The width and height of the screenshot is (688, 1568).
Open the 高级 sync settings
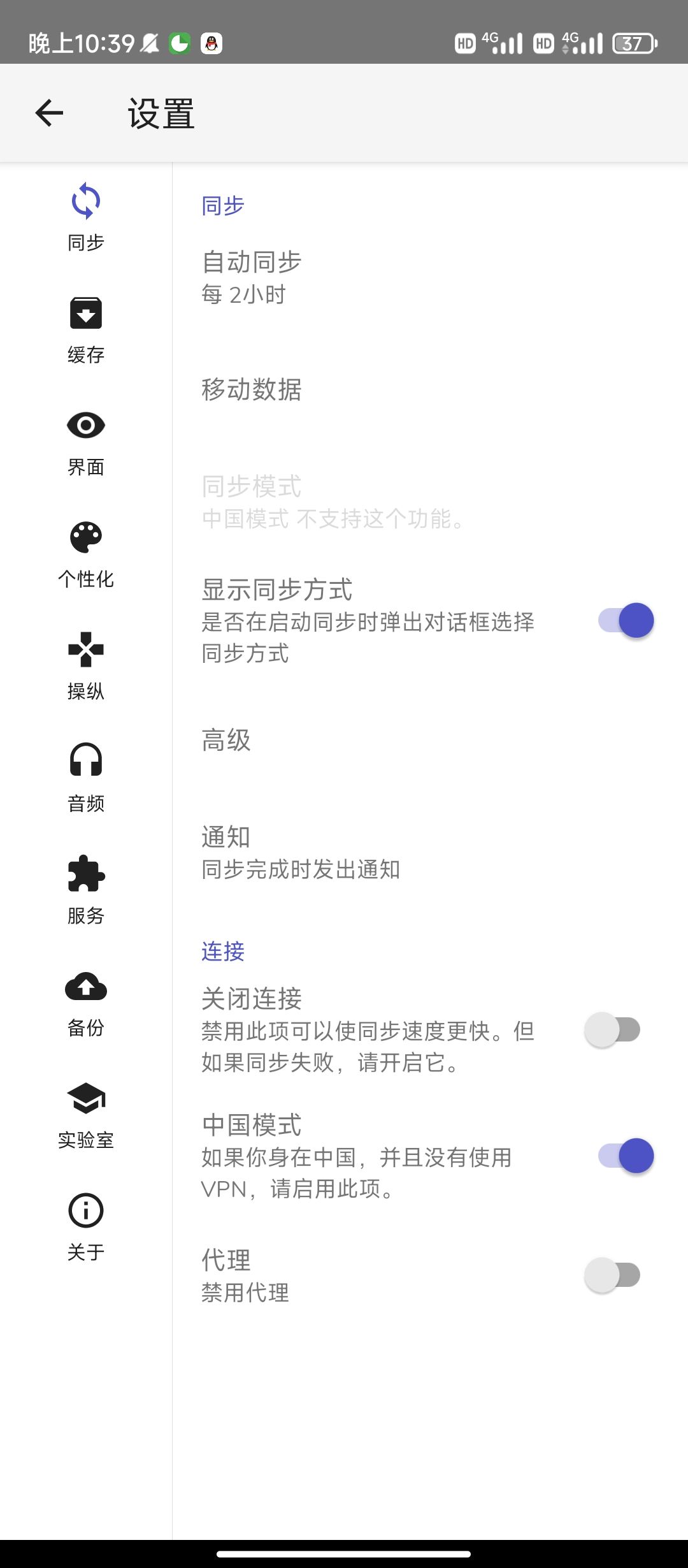pos(369,740)
